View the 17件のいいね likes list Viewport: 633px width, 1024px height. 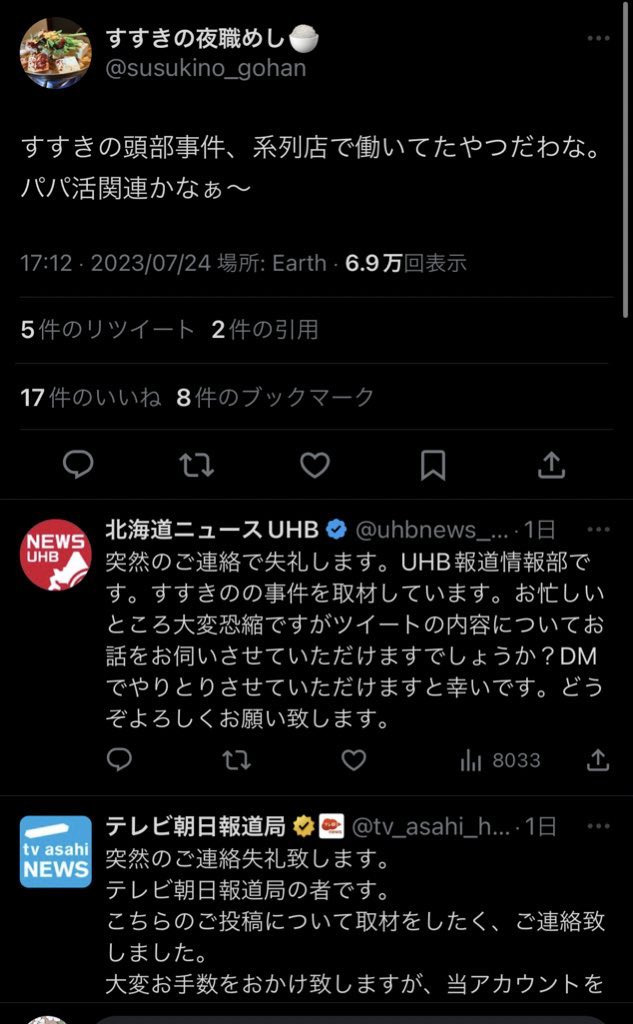coord(91,397)
